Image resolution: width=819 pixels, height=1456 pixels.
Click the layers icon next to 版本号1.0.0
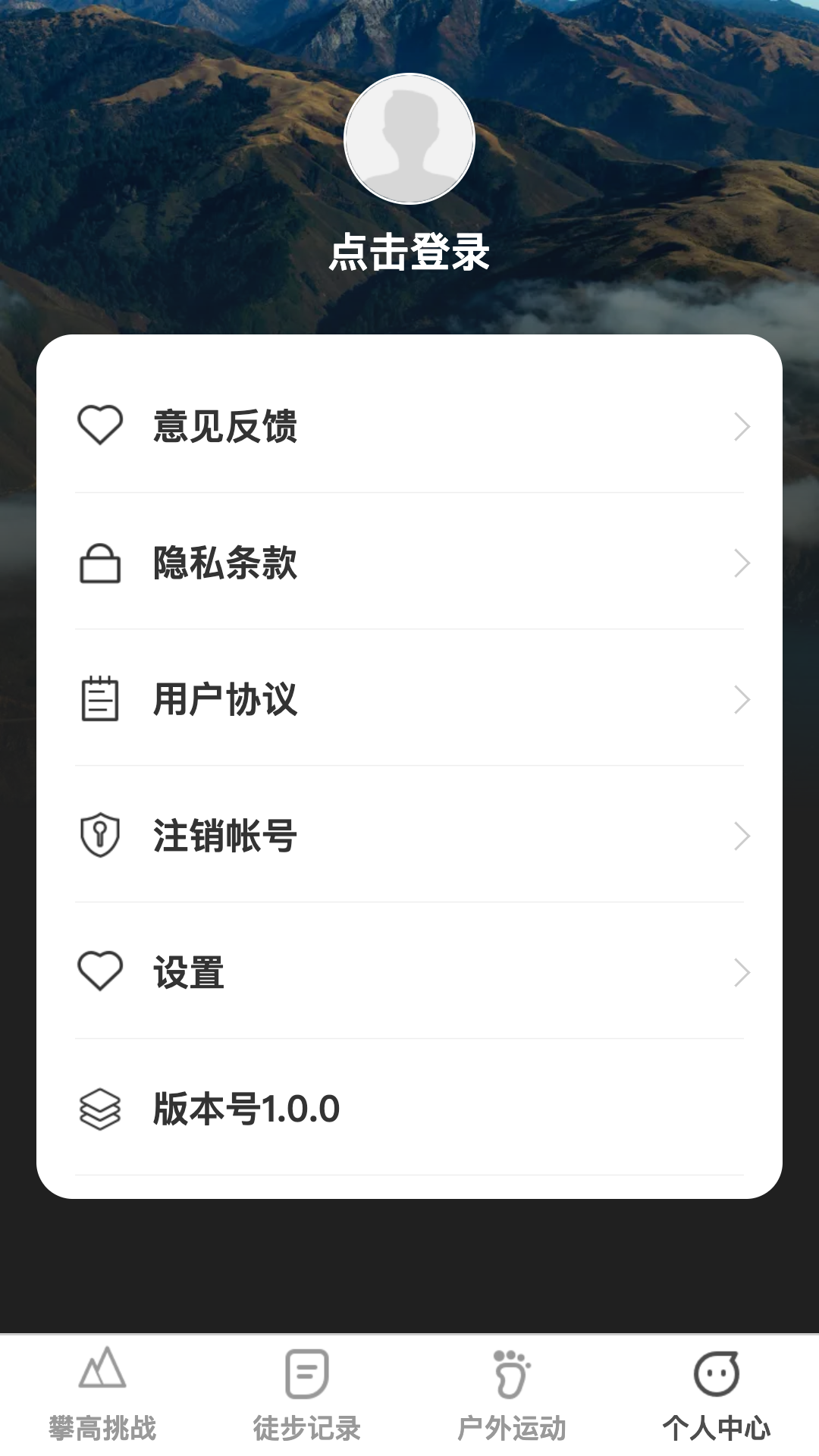(x=100, y=1109)
